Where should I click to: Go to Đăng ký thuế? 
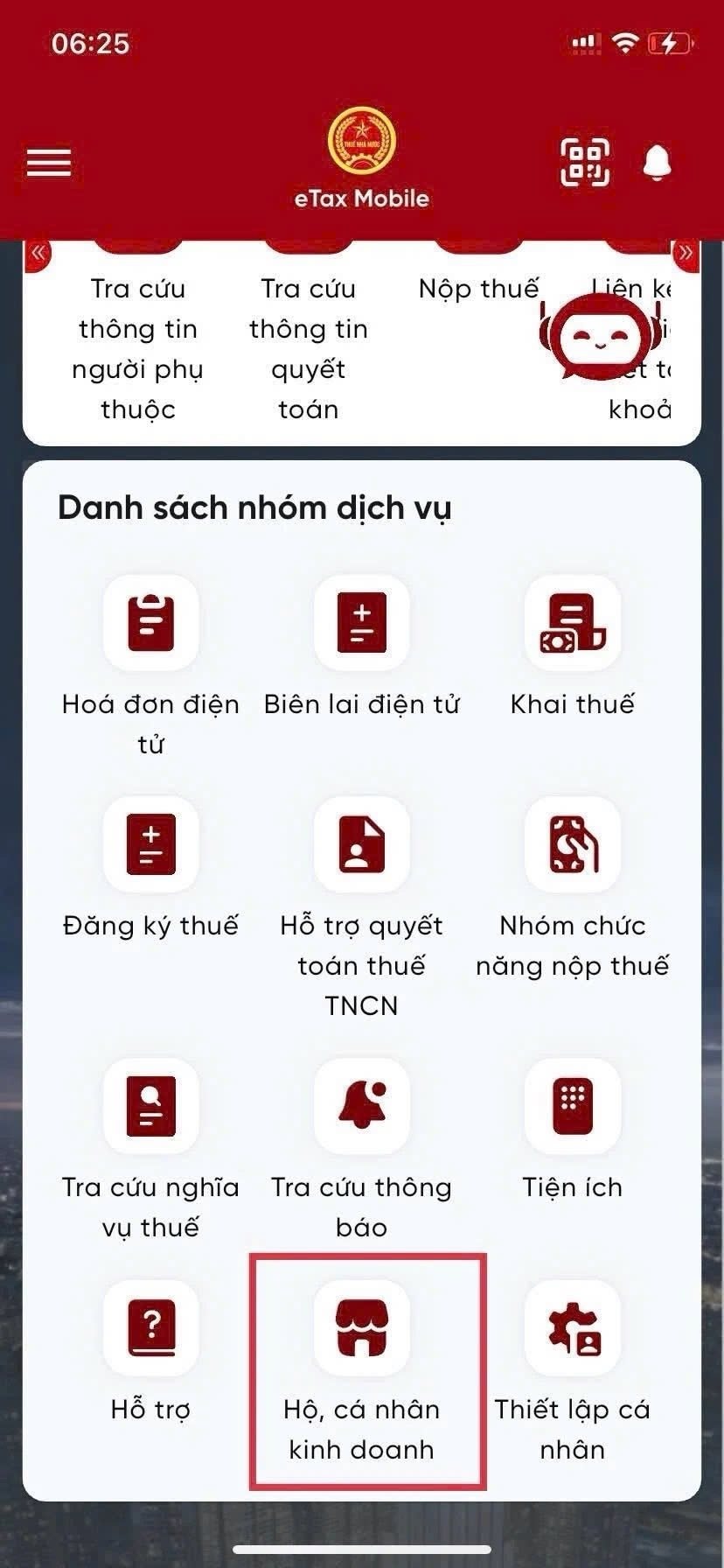coord(151,844)
